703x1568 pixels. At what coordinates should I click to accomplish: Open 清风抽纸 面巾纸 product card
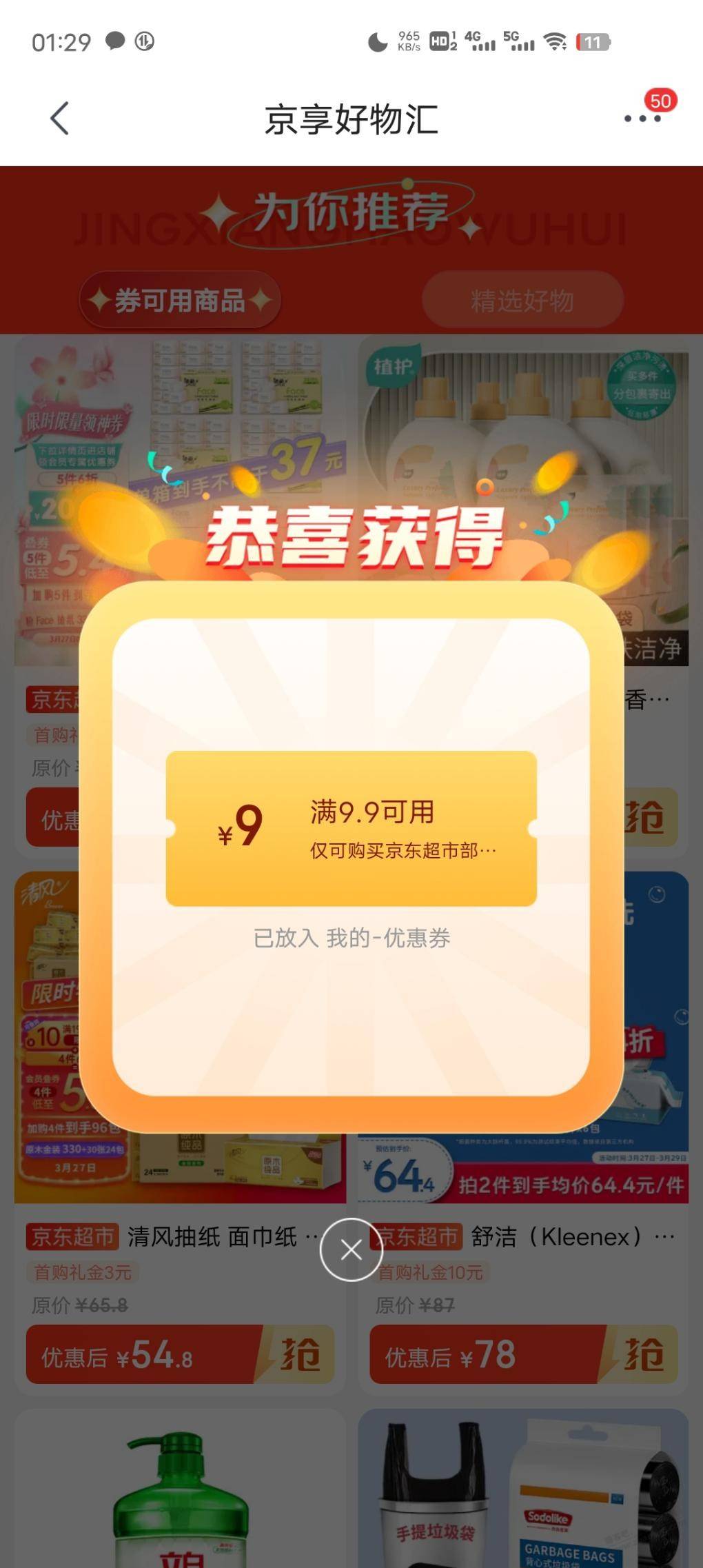(x=214, y=1237)
